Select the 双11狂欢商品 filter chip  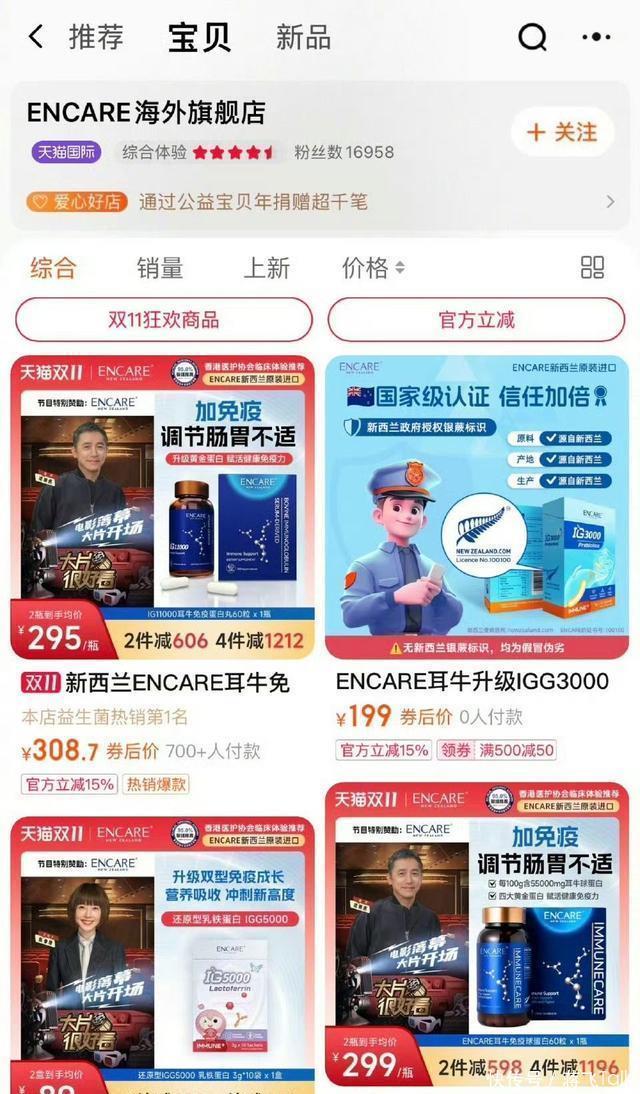[164, 321]
